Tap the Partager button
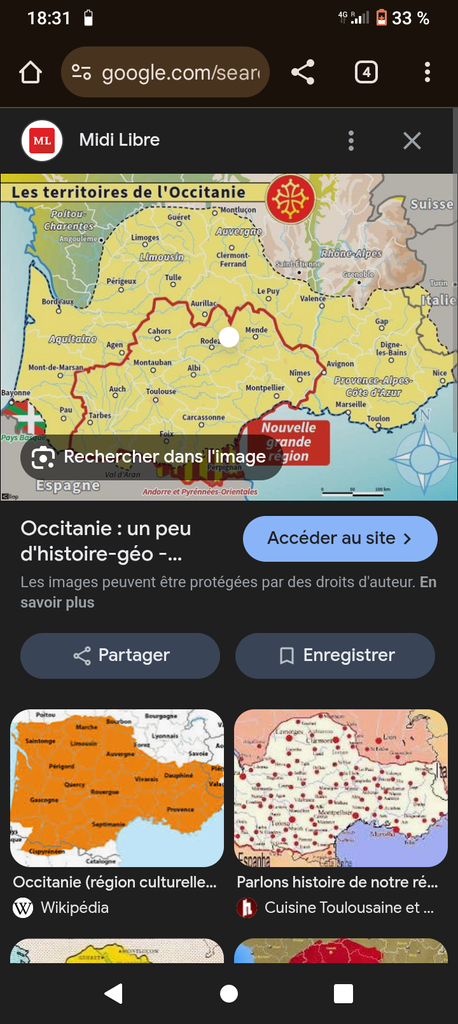The image size is (458, 1024). tap(120, 656)
